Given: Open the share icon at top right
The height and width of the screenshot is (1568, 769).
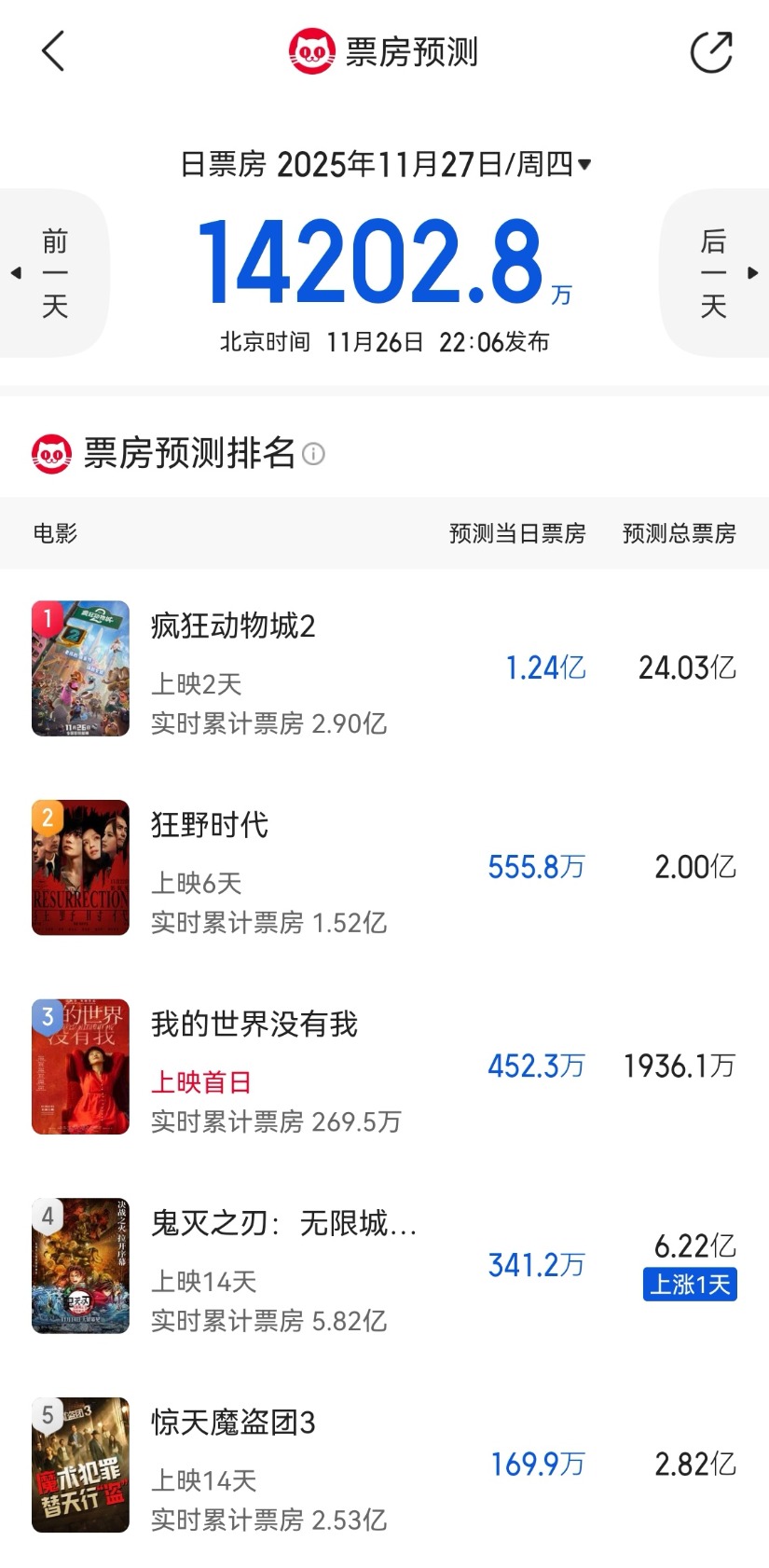Looking at the screenshot, I should pos(711,51).
